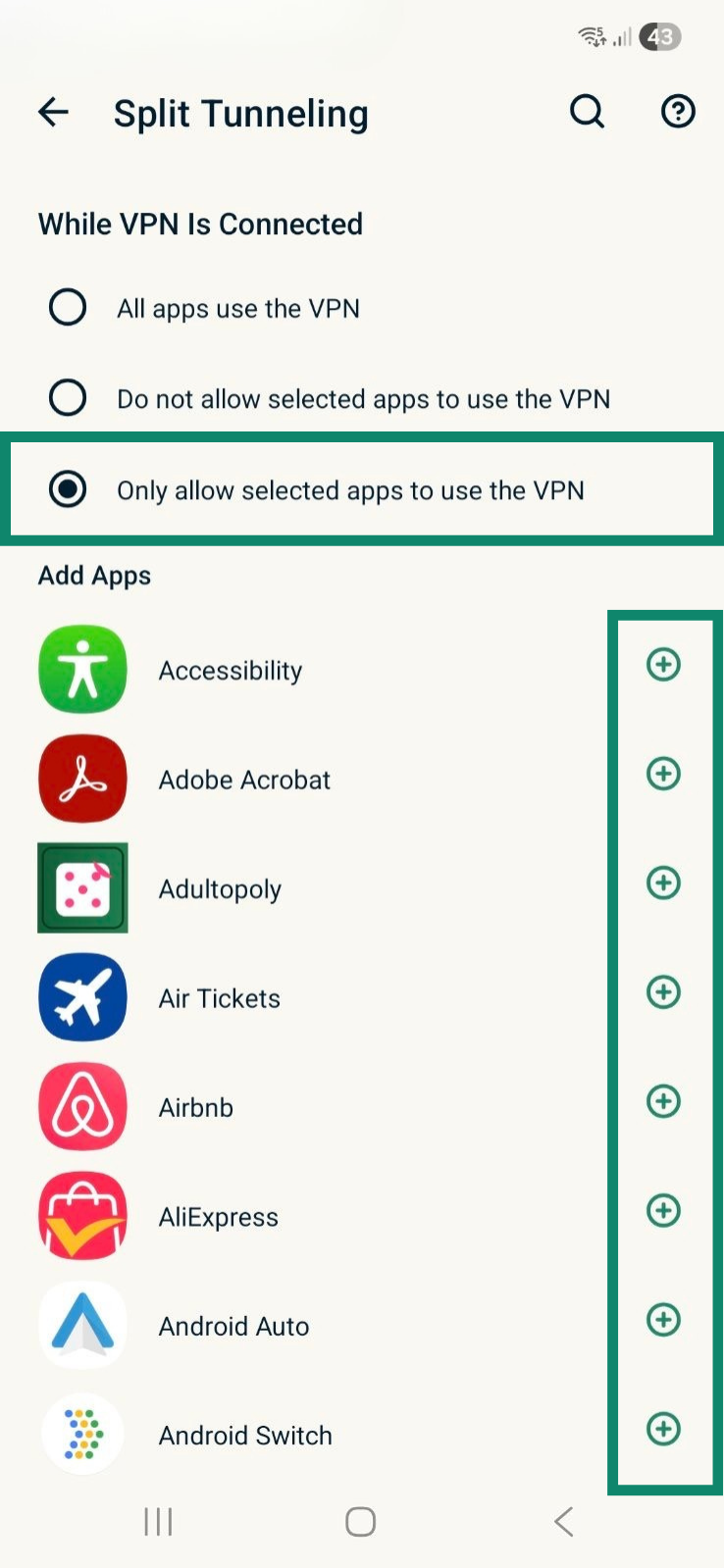Viewport: 724px width, 1568px height.
Task: Select All apps use the VPN
Action: (68, 308)
